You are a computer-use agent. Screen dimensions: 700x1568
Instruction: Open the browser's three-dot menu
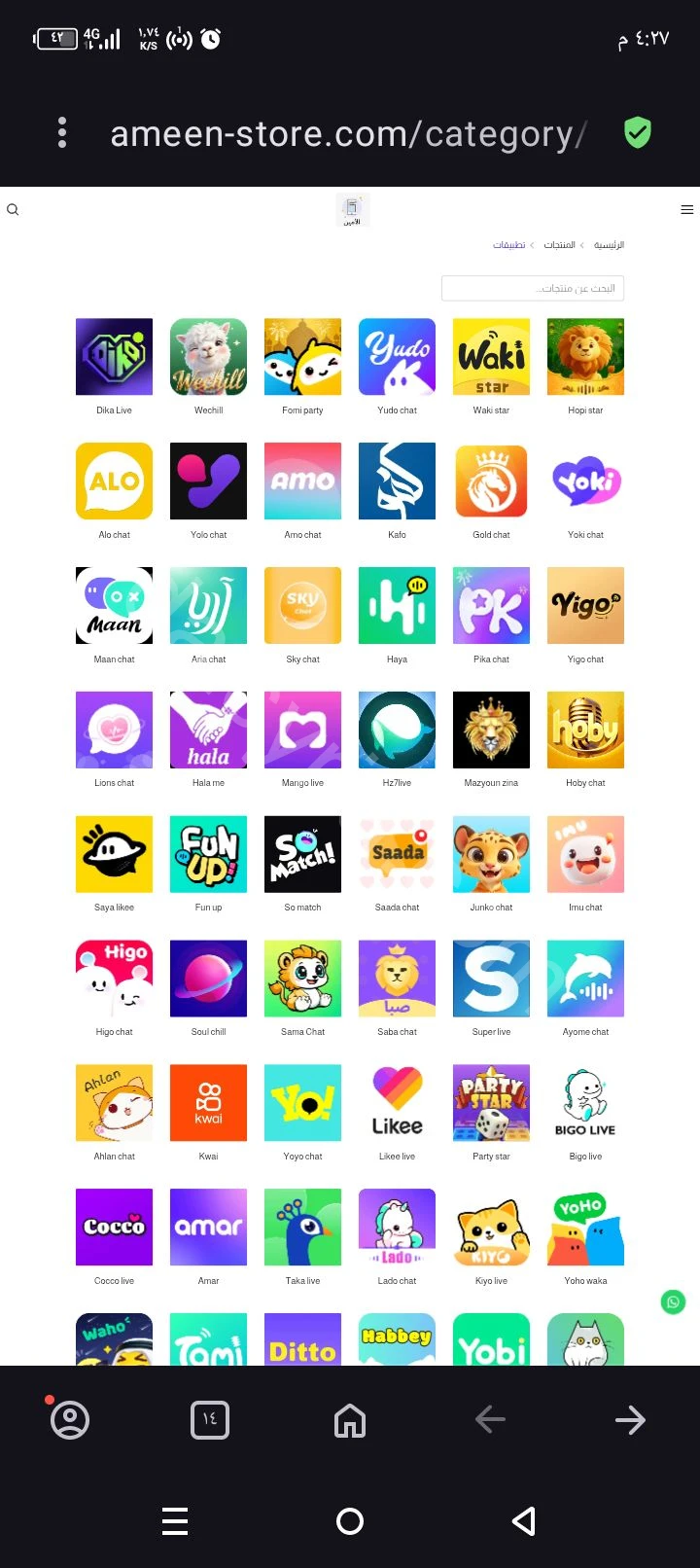[x=62, y=132]
